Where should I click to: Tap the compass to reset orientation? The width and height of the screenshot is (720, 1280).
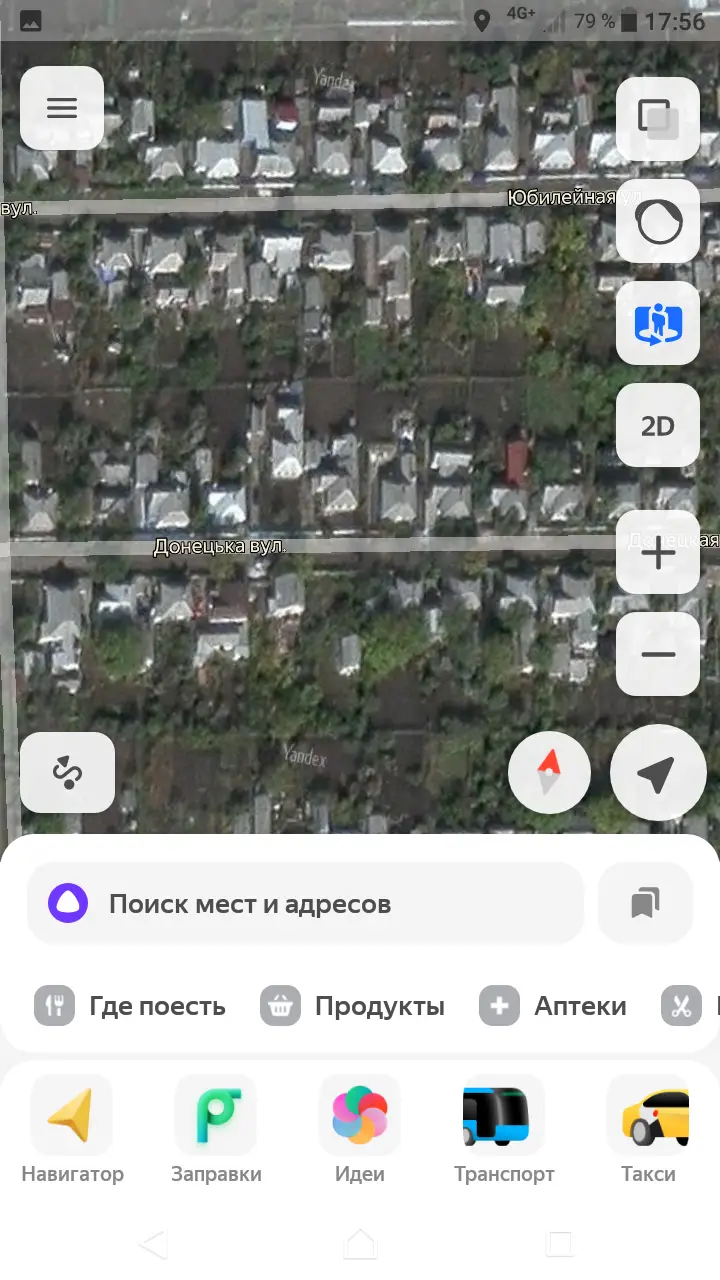click(549, 773)
